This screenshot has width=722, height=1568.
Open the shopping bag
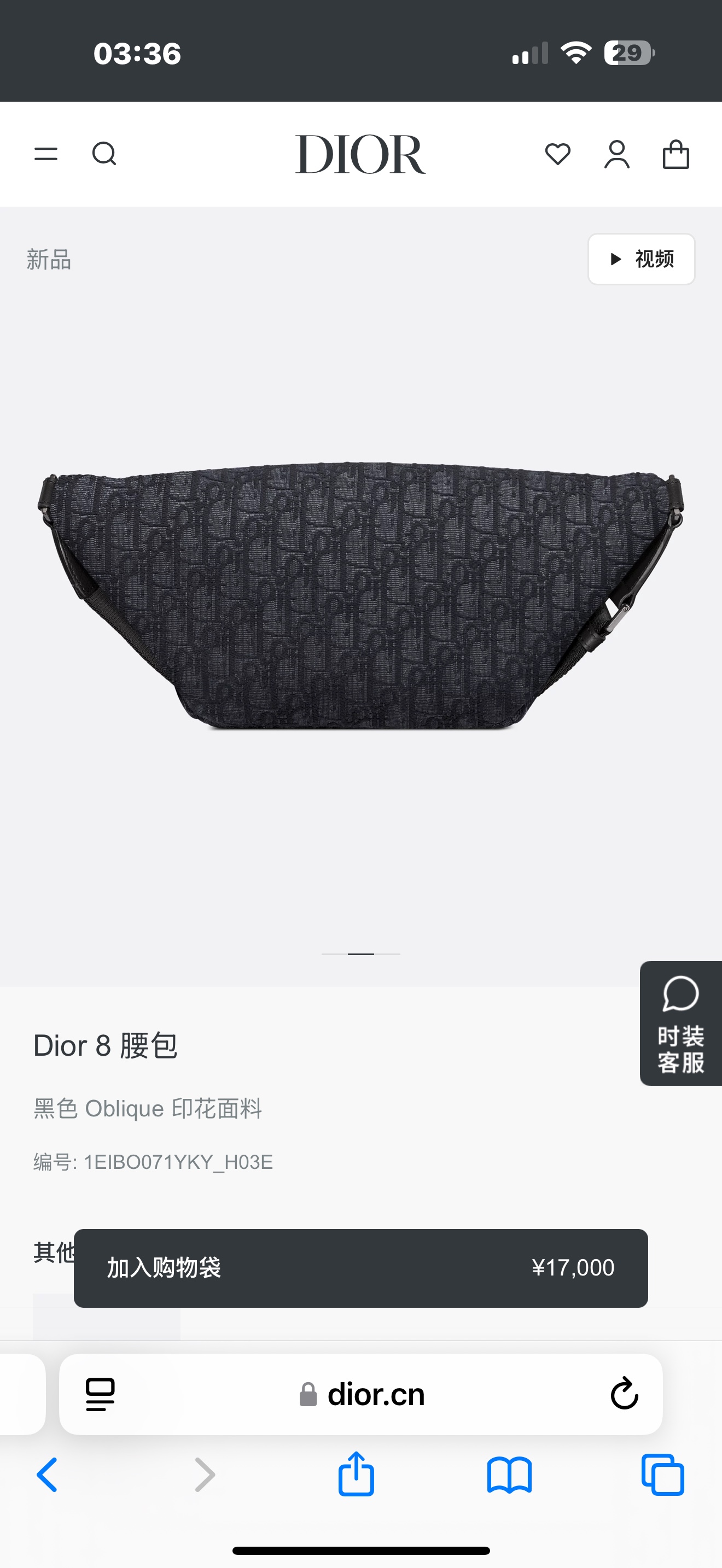(x=676, y=154)
